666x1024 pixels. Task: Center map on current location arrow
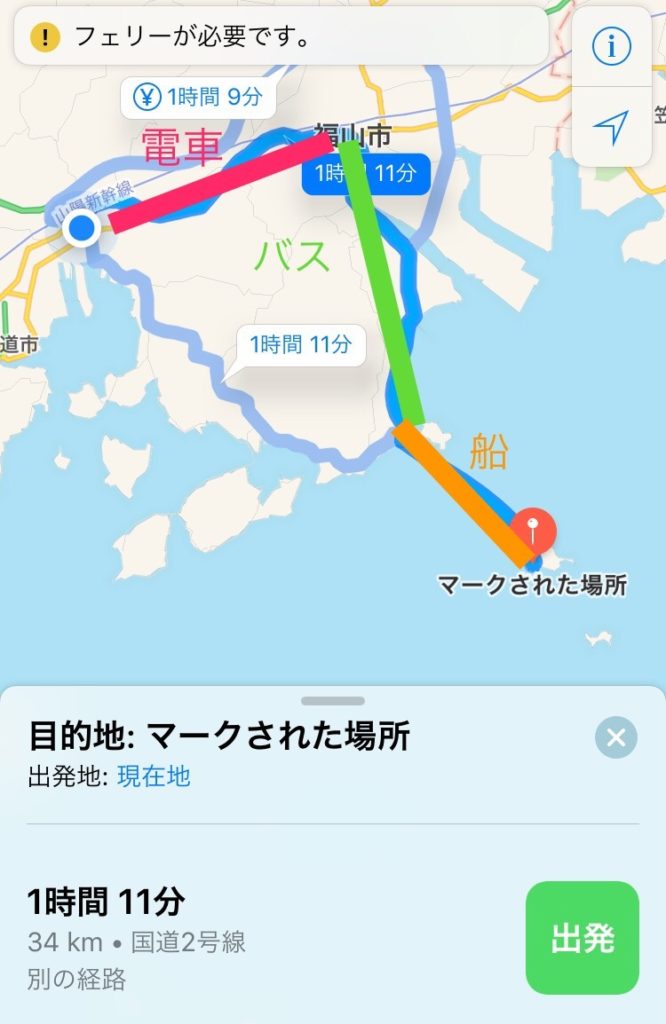[x=610, y=126]
